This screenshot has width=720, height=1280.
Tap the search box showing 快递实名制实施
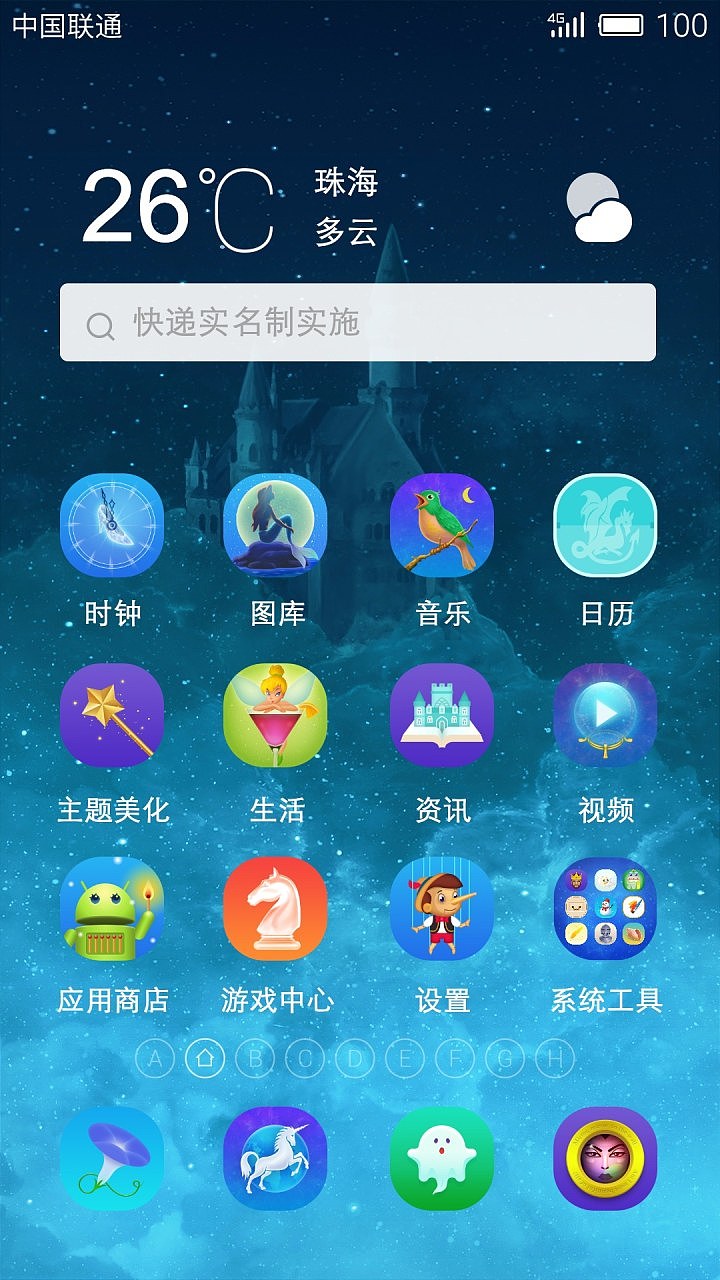tap(358, 323)
